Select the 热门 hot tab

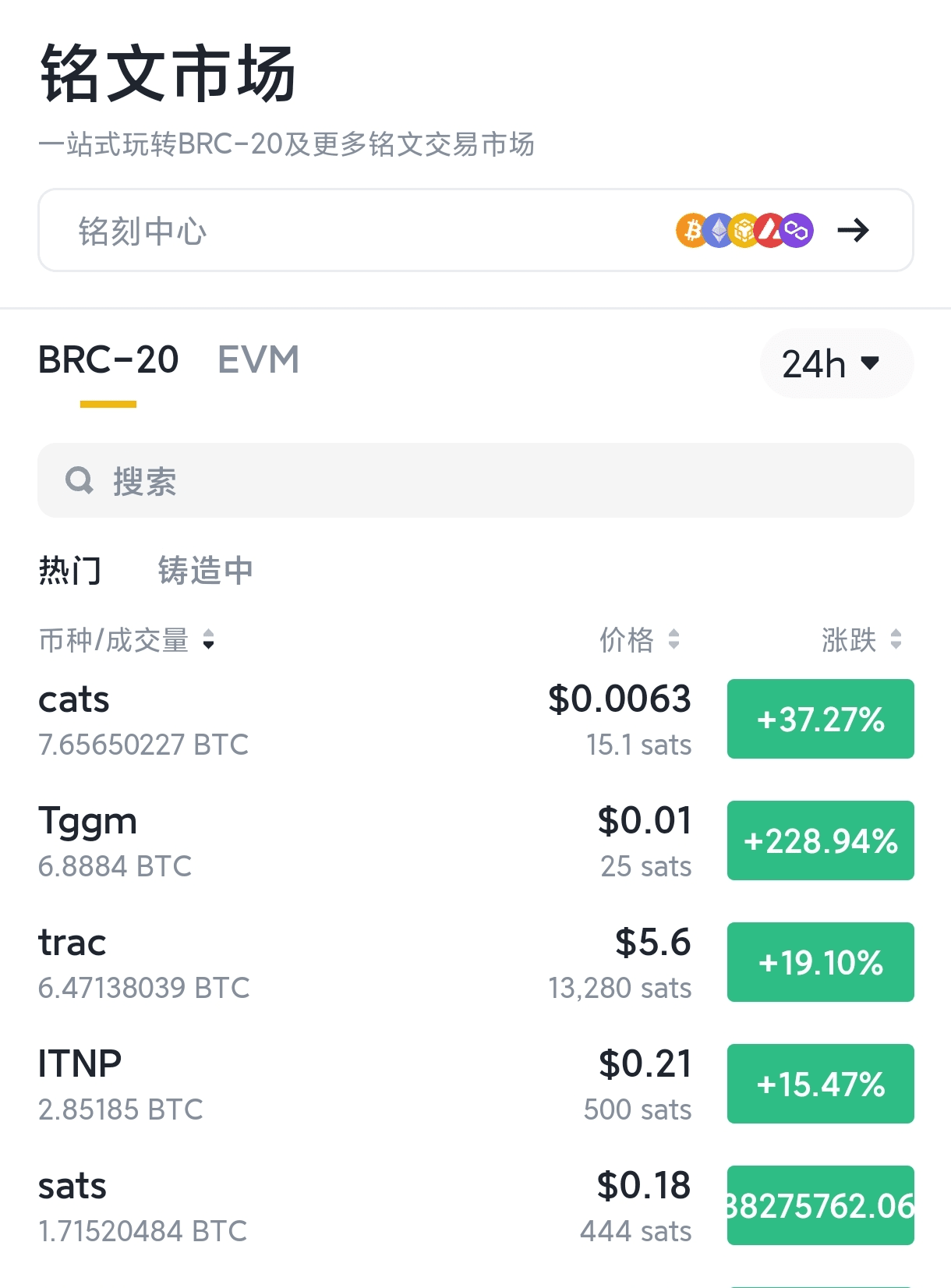tap(70, 571)
